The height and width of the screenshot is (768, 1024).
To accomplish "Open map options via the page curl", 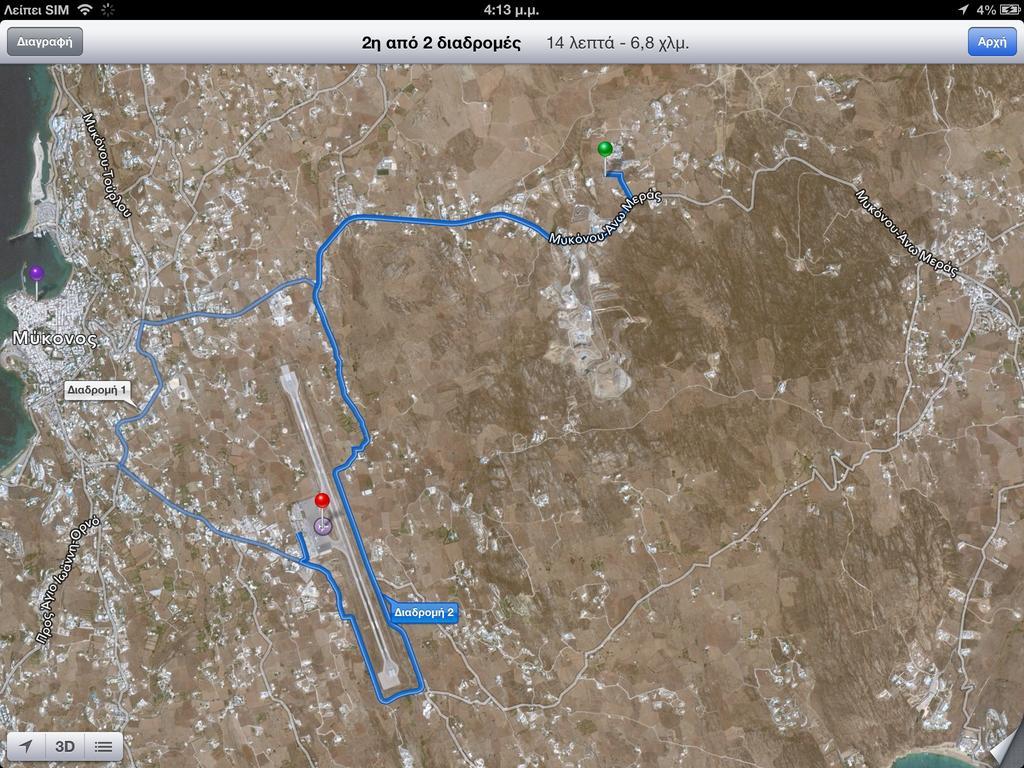I will click(x=1003, y=746).
